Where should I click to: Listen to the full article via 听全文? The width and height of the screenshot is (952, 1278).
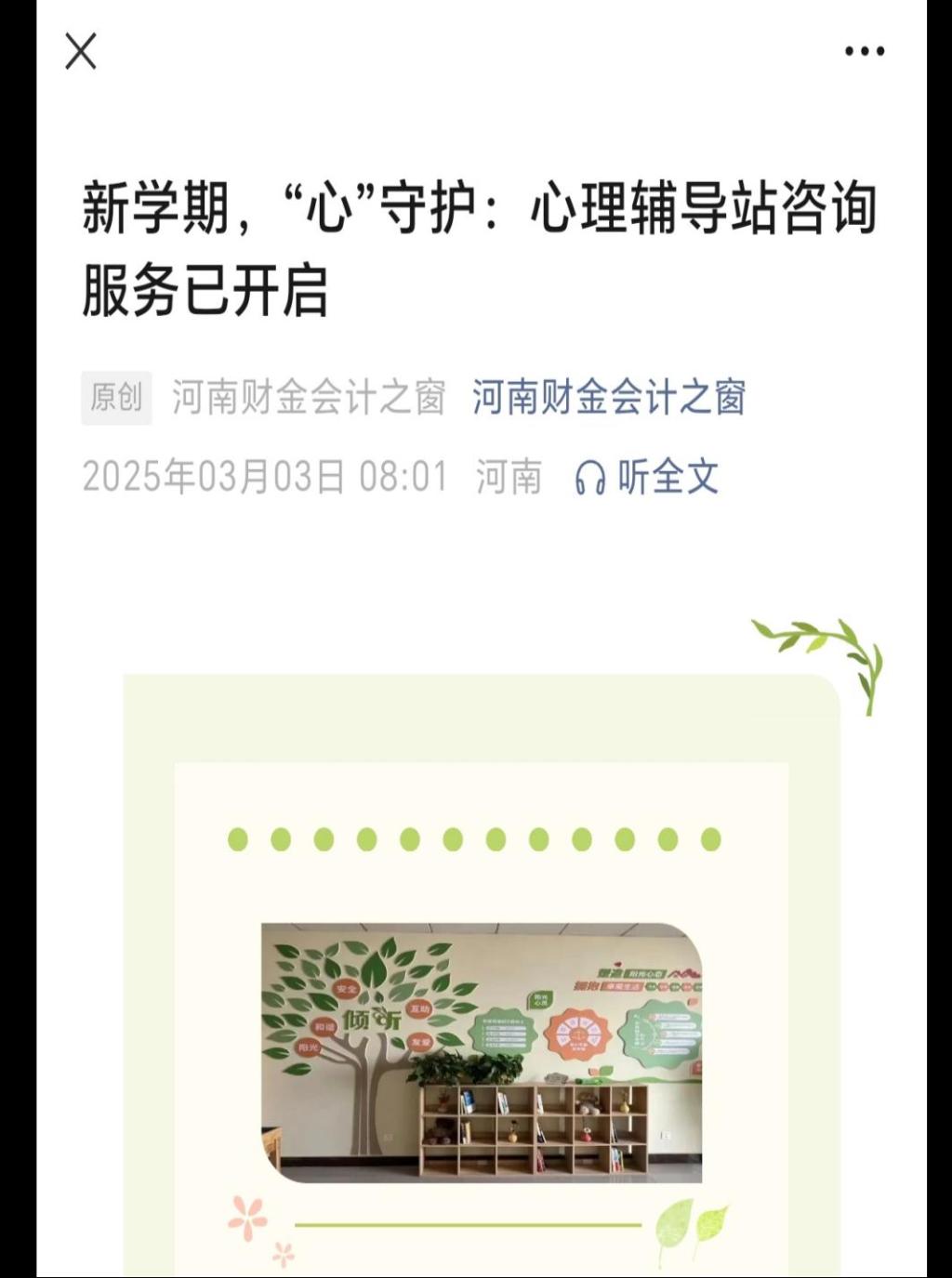click(x=647, y=478)
